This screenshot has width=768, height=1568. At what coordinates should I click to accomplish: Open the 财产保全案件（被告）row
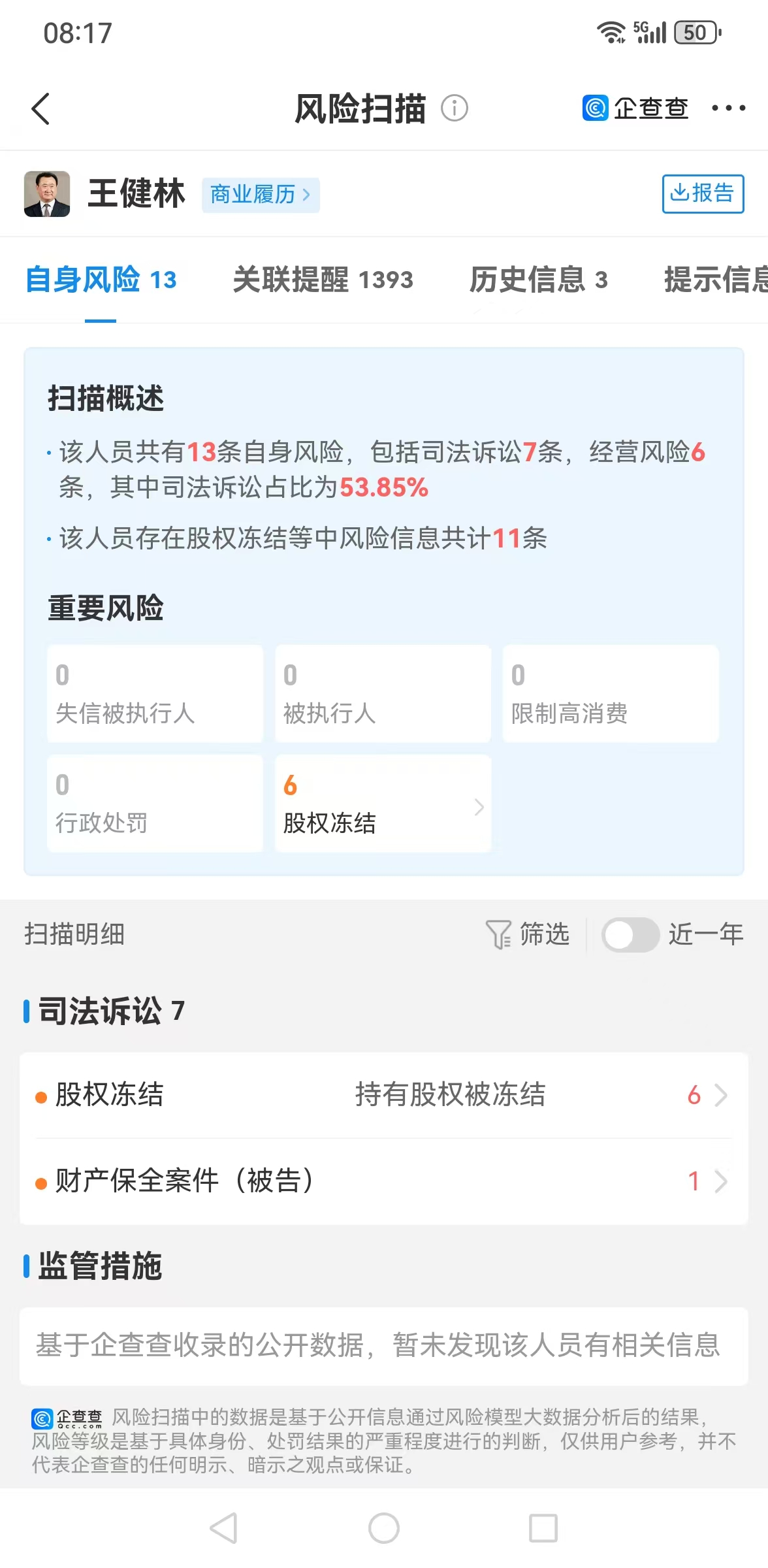[x=383, y=1181]
